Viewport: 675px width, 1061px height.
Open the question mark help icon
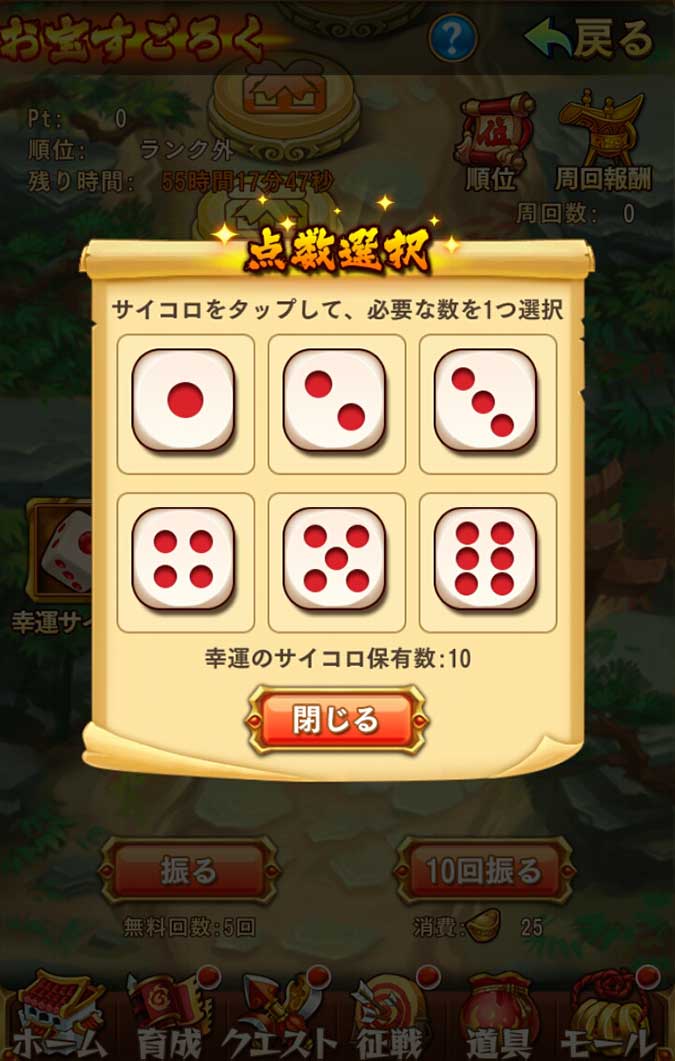[451, 39]
